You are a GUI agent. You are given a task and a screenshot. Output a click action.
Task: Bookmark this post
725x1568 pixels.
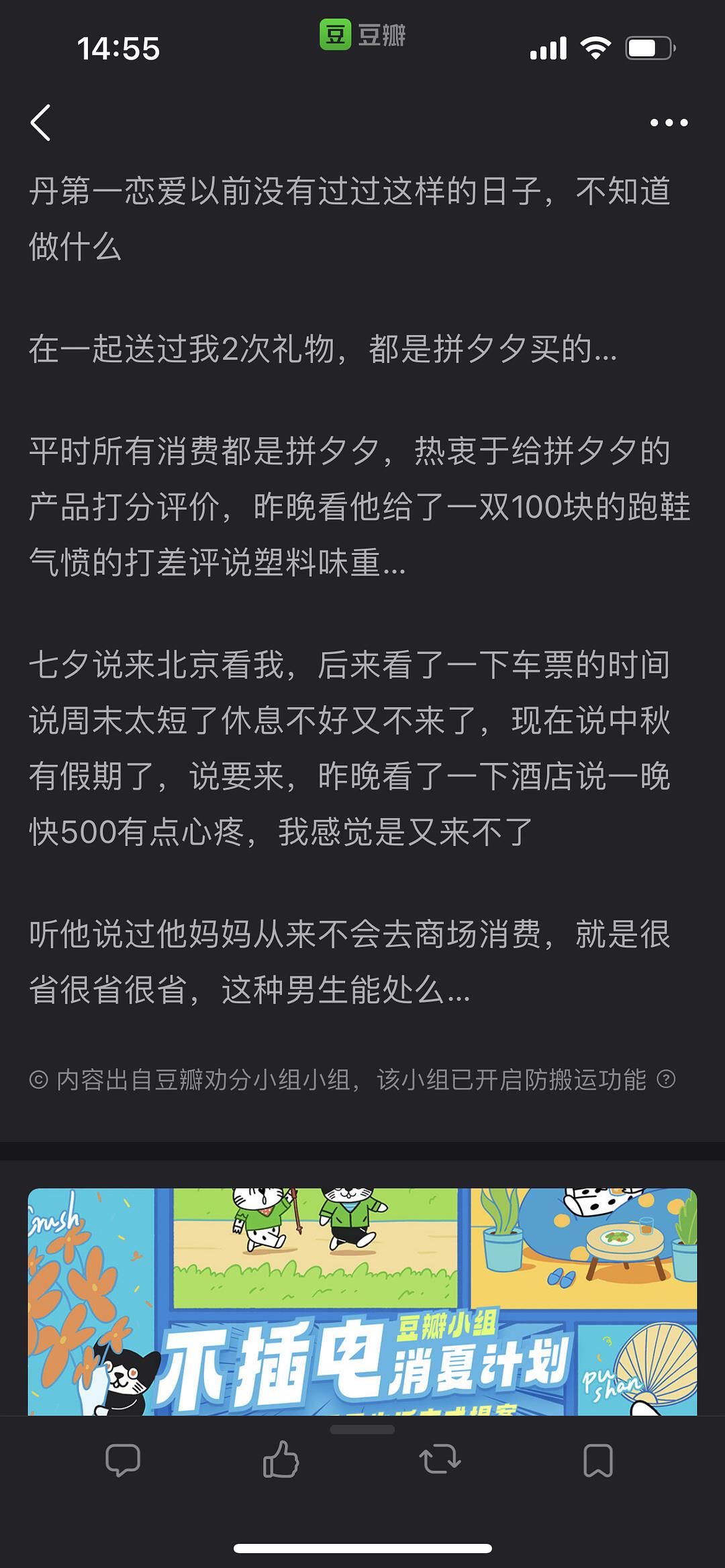[597, 1460]
